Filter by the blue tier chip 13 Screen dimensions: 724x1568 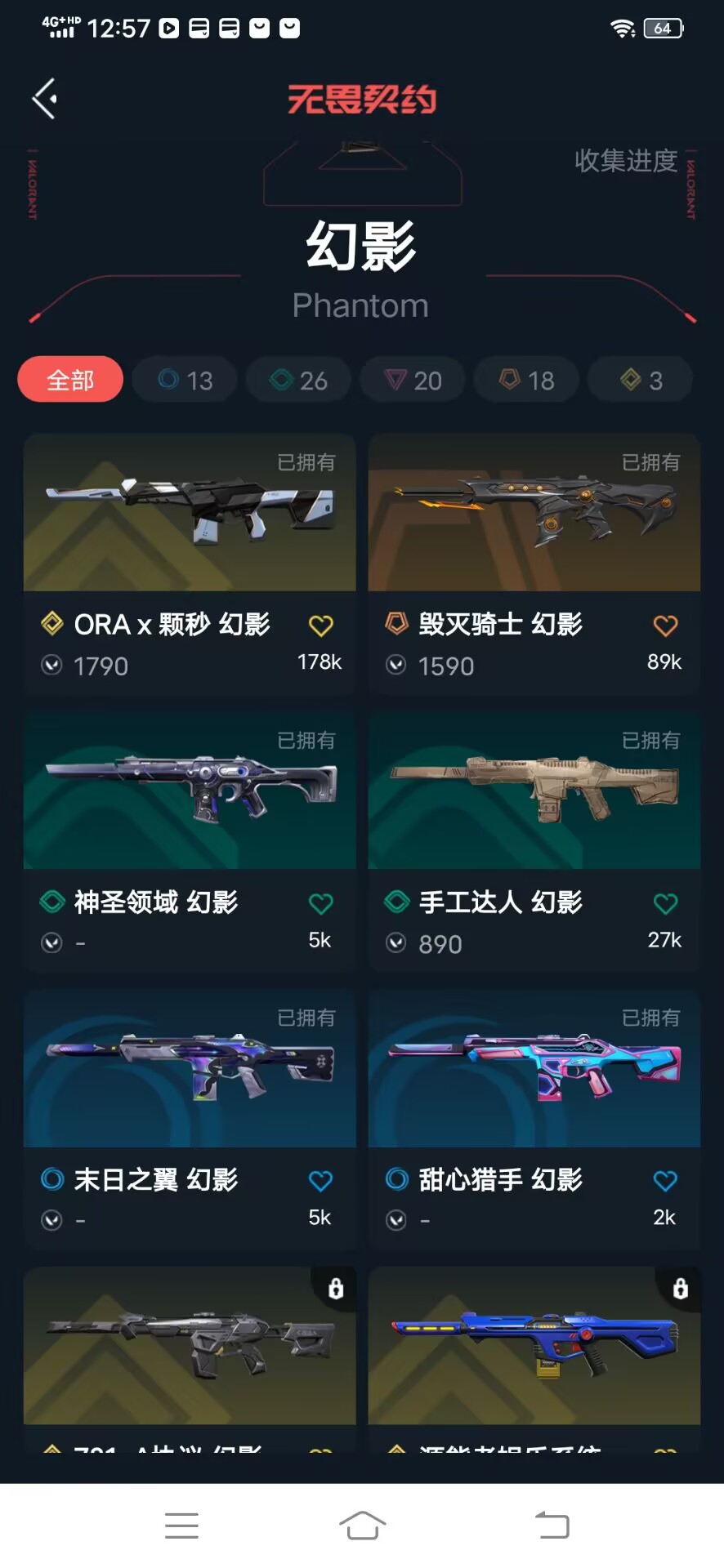tap(185, 380)
